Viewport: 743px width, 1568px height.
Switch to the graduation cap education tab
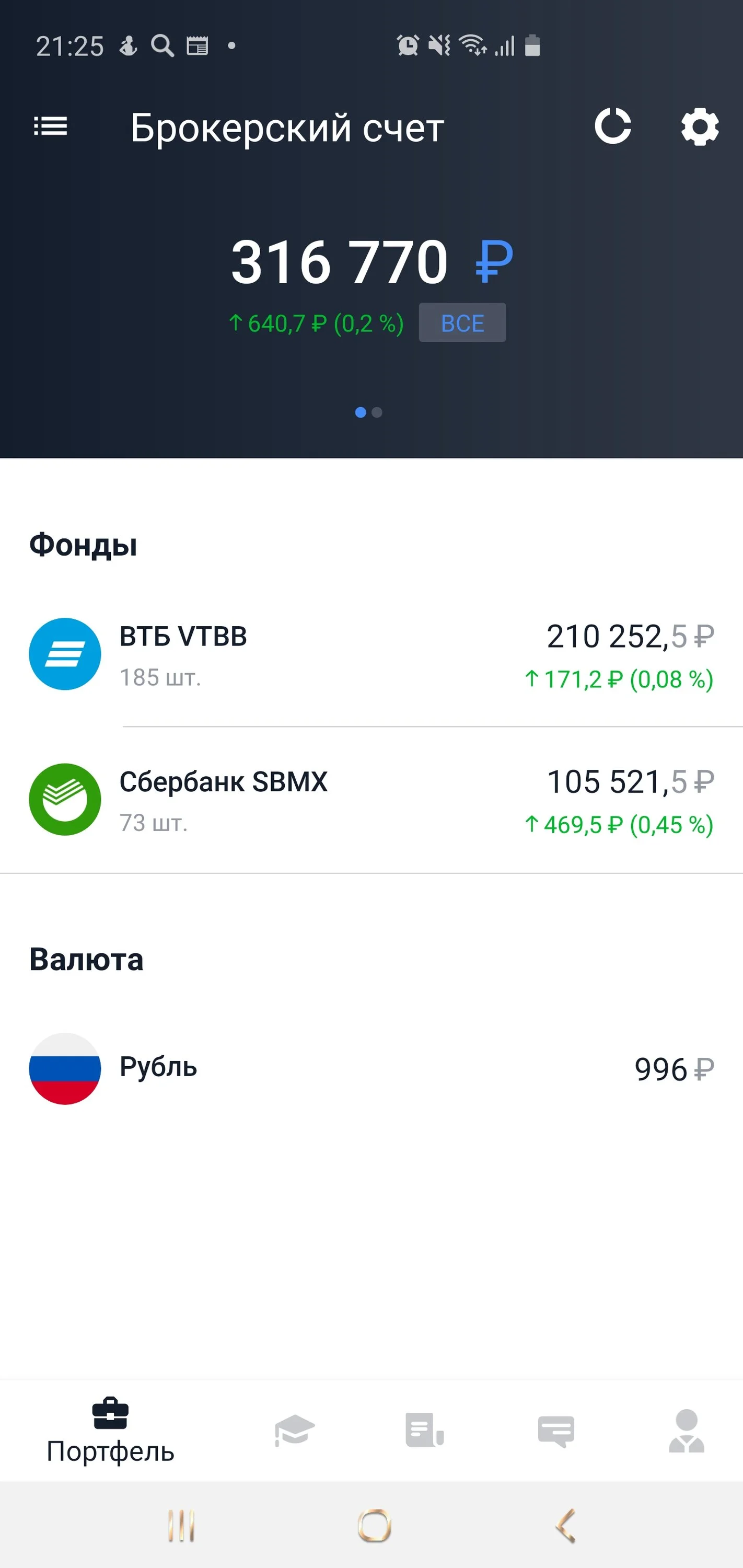click(x=295, y=1430)
